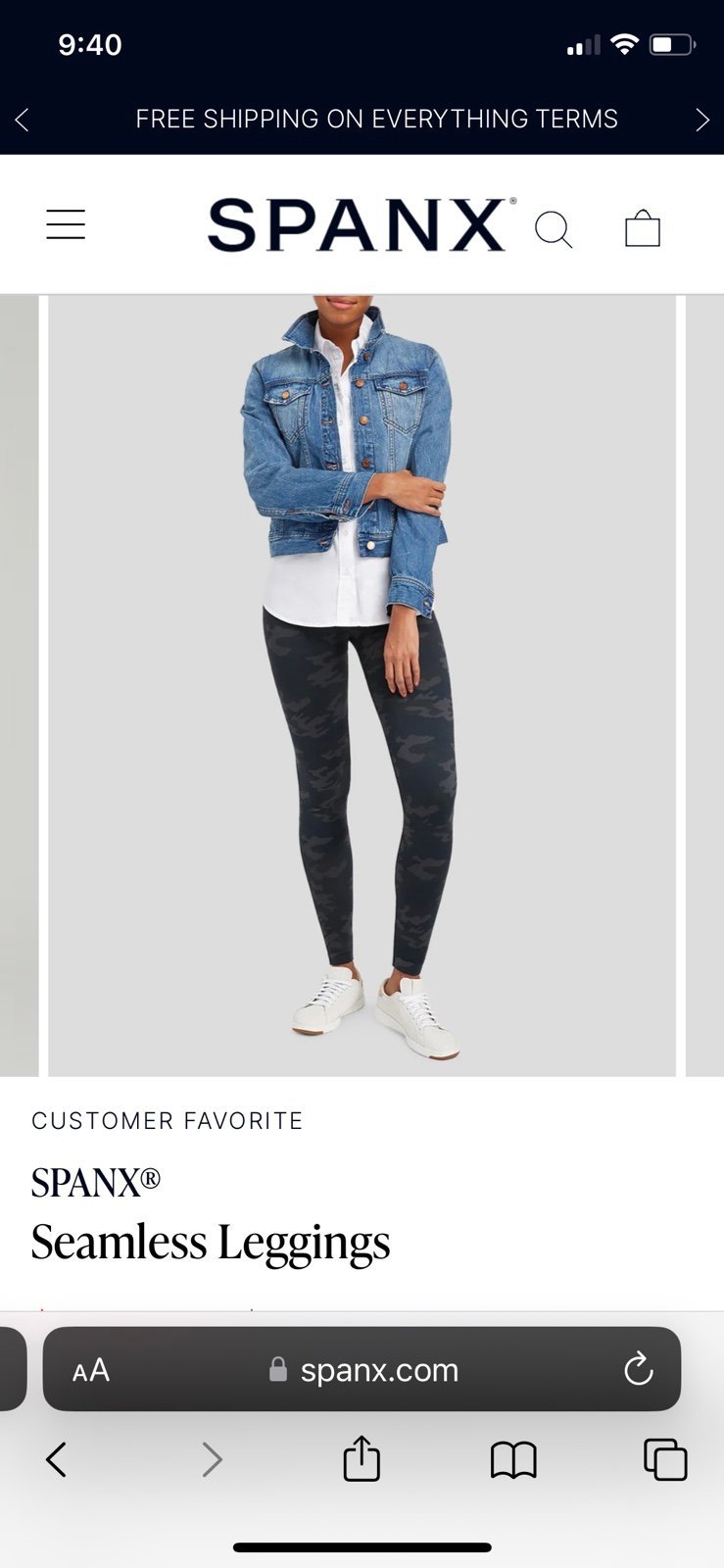The height and width of the screenshot is (1568, 724).
Task: Tap the spanx.com address bar
Action: (x=377, y=1370)
